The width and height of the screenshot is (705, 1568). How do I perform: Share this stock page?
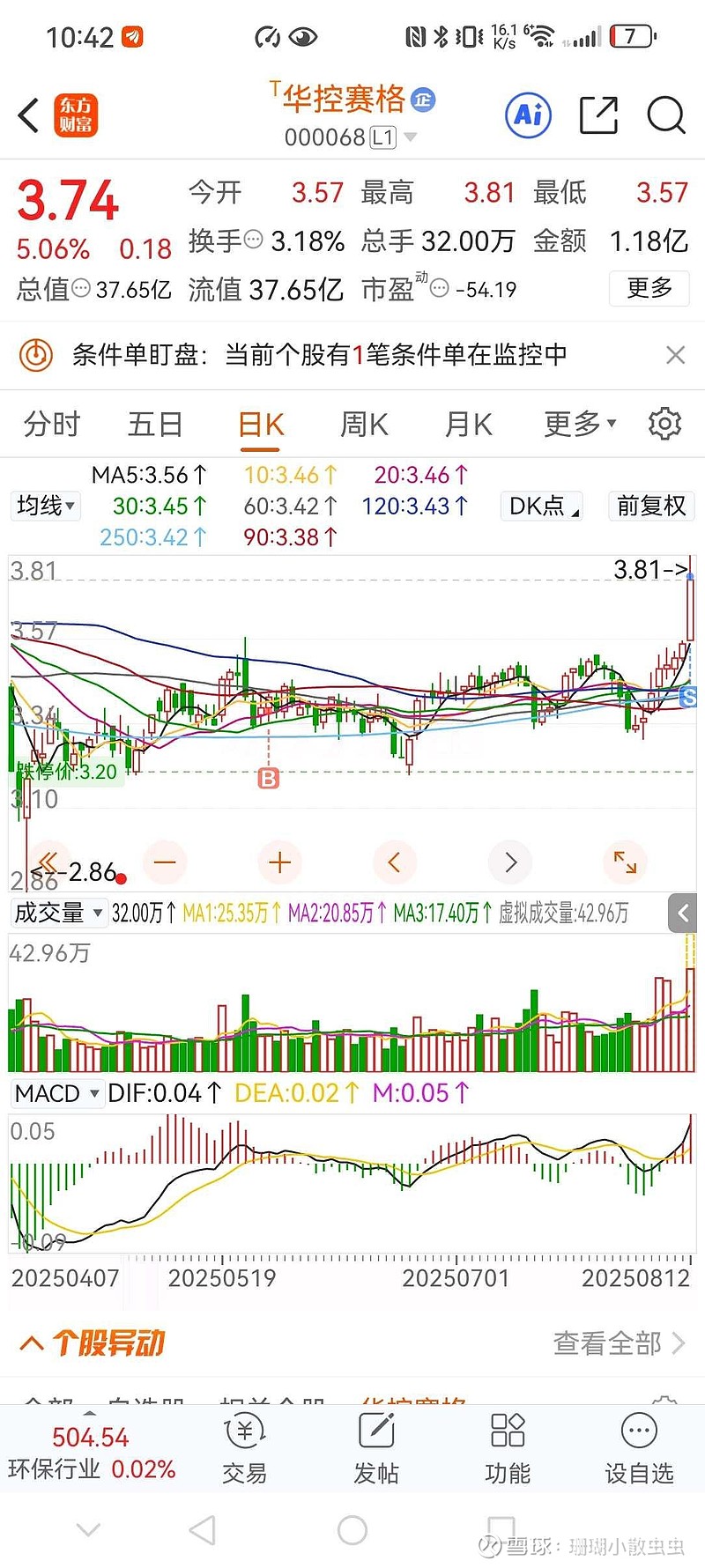click(x=598, y=115)
